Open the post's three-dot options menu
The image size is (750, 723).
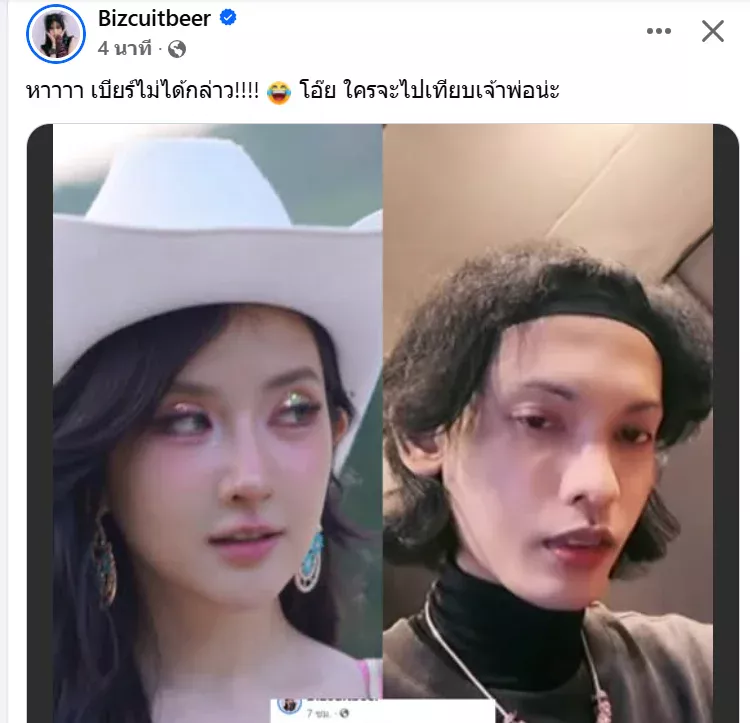pos(659,31)
